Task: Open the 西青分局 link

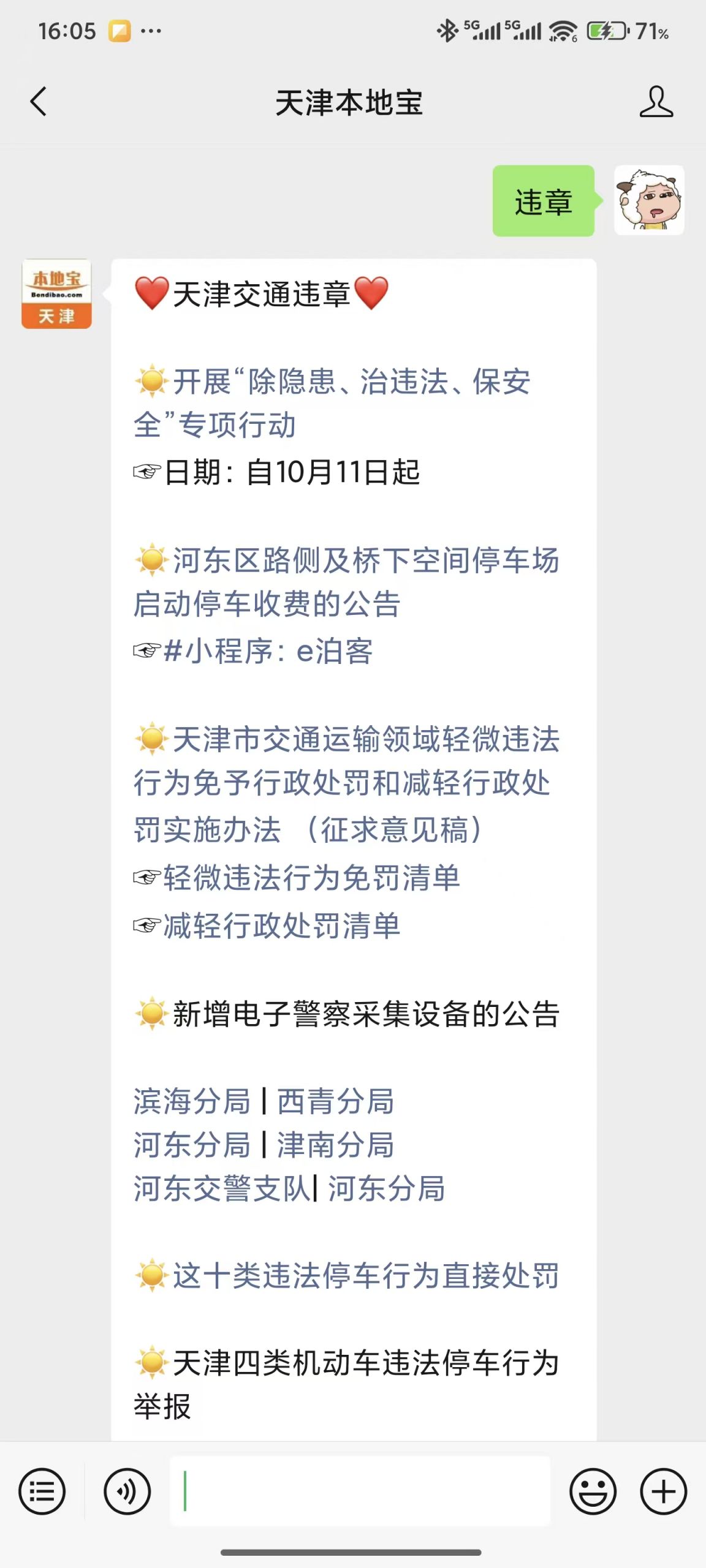Action: click(336, 1101)
